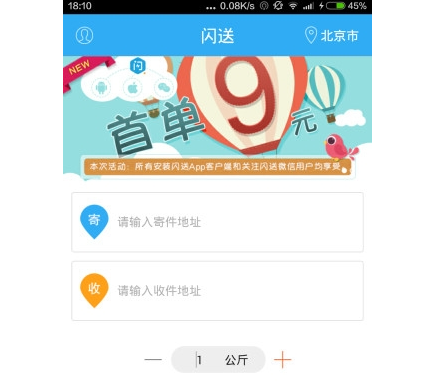This screenshot has height=385, width=446.
Task: Open the user profile icon
Action: click(84, 35)
